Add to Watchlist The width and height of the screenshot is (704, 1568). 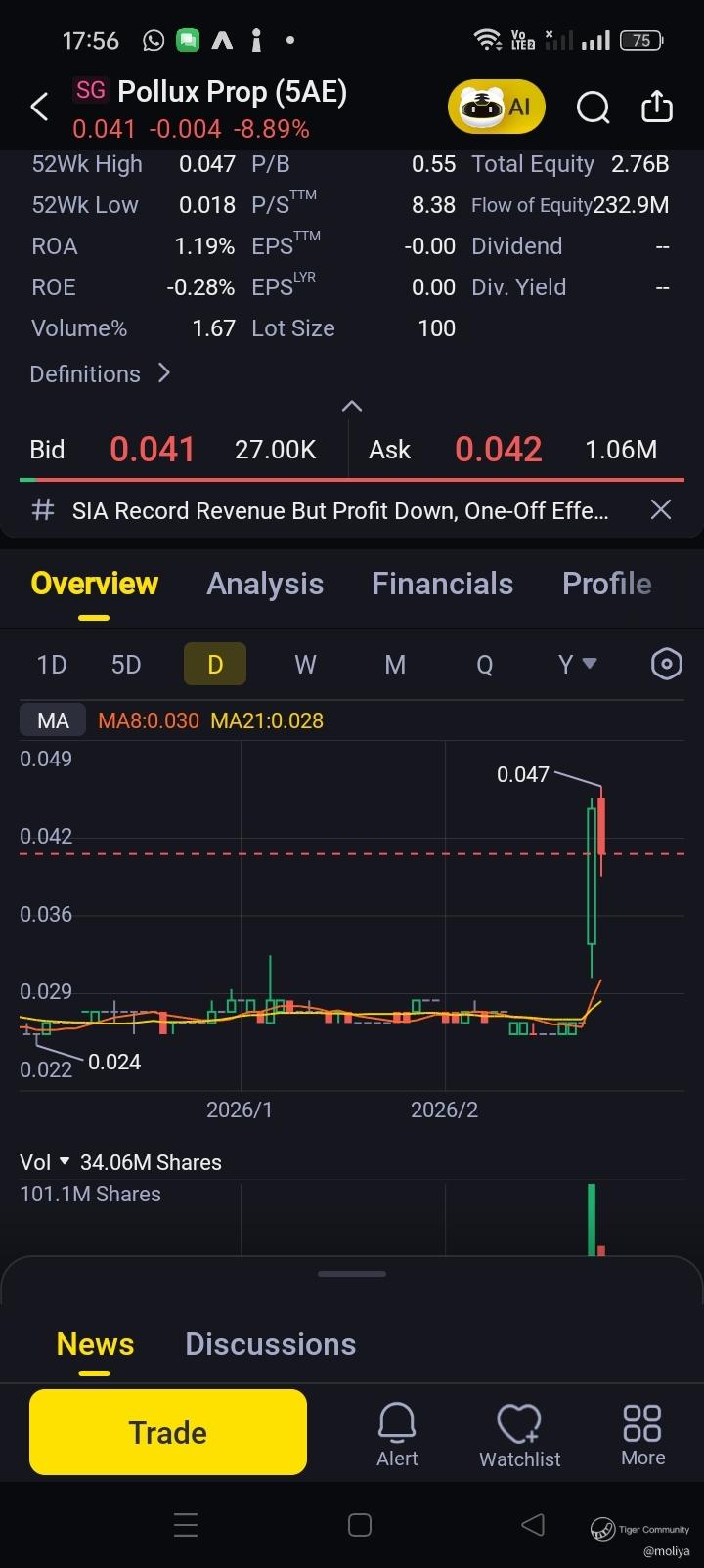pos(519,1435)
